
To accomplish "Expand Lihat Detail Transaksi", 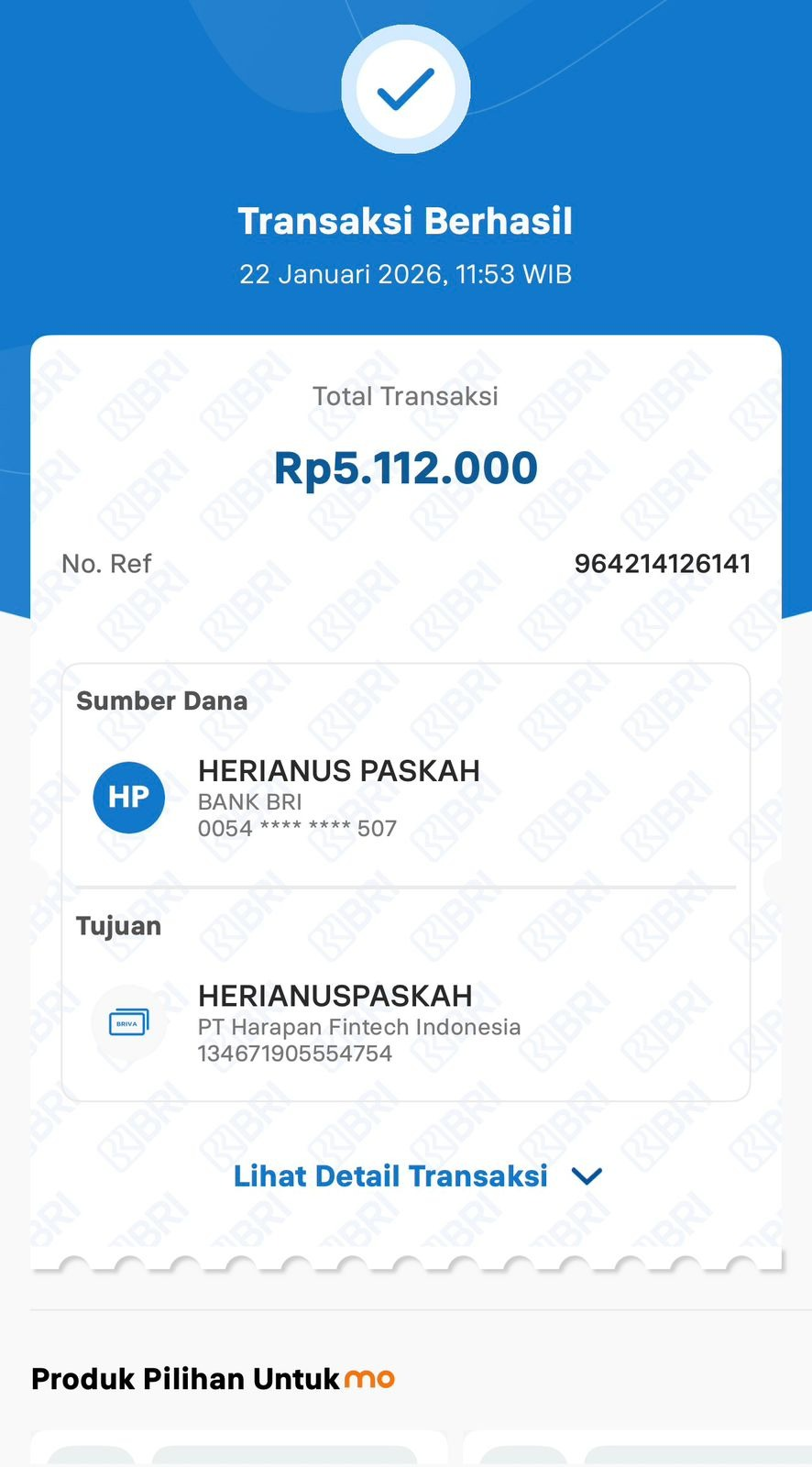I will pos(417,1176).
